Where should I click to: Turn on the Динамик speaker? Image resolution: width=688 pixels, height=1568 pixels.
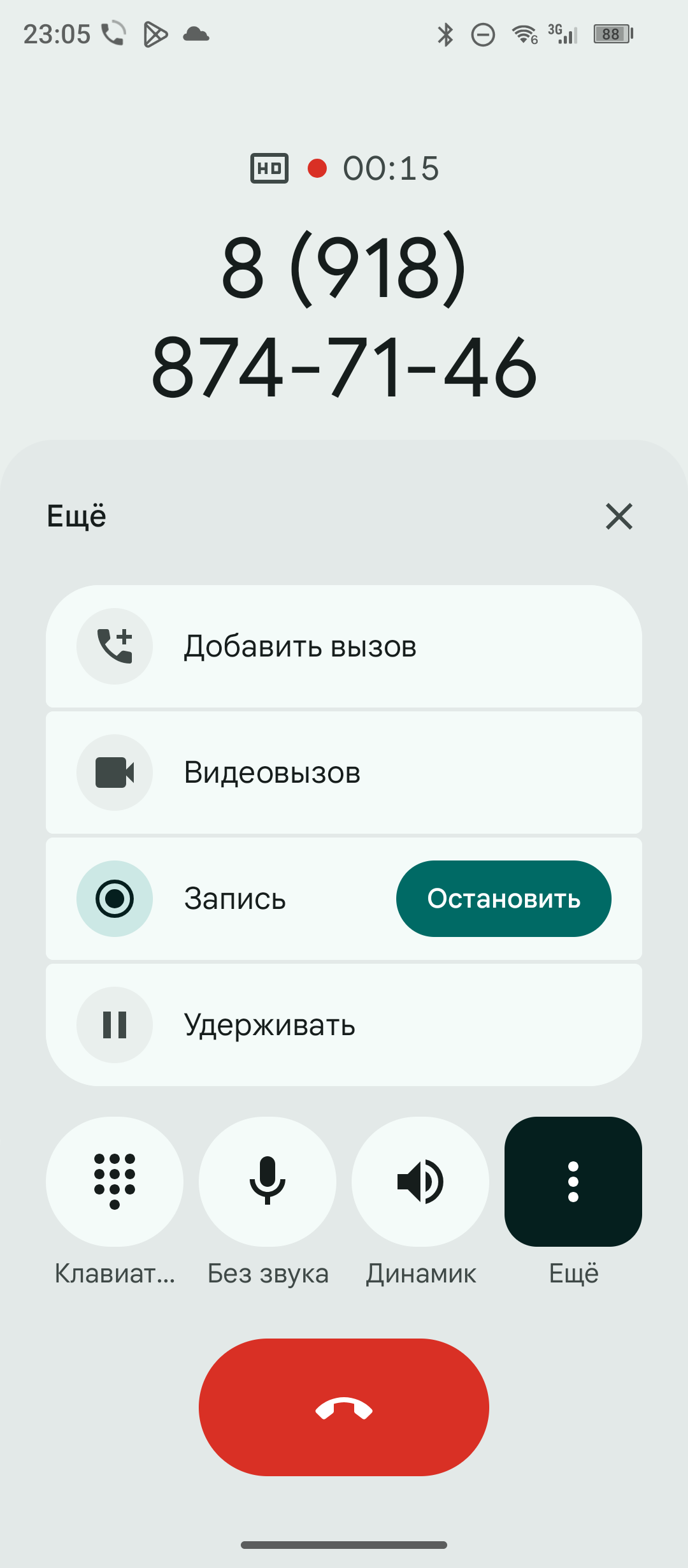pos(420,1181)
